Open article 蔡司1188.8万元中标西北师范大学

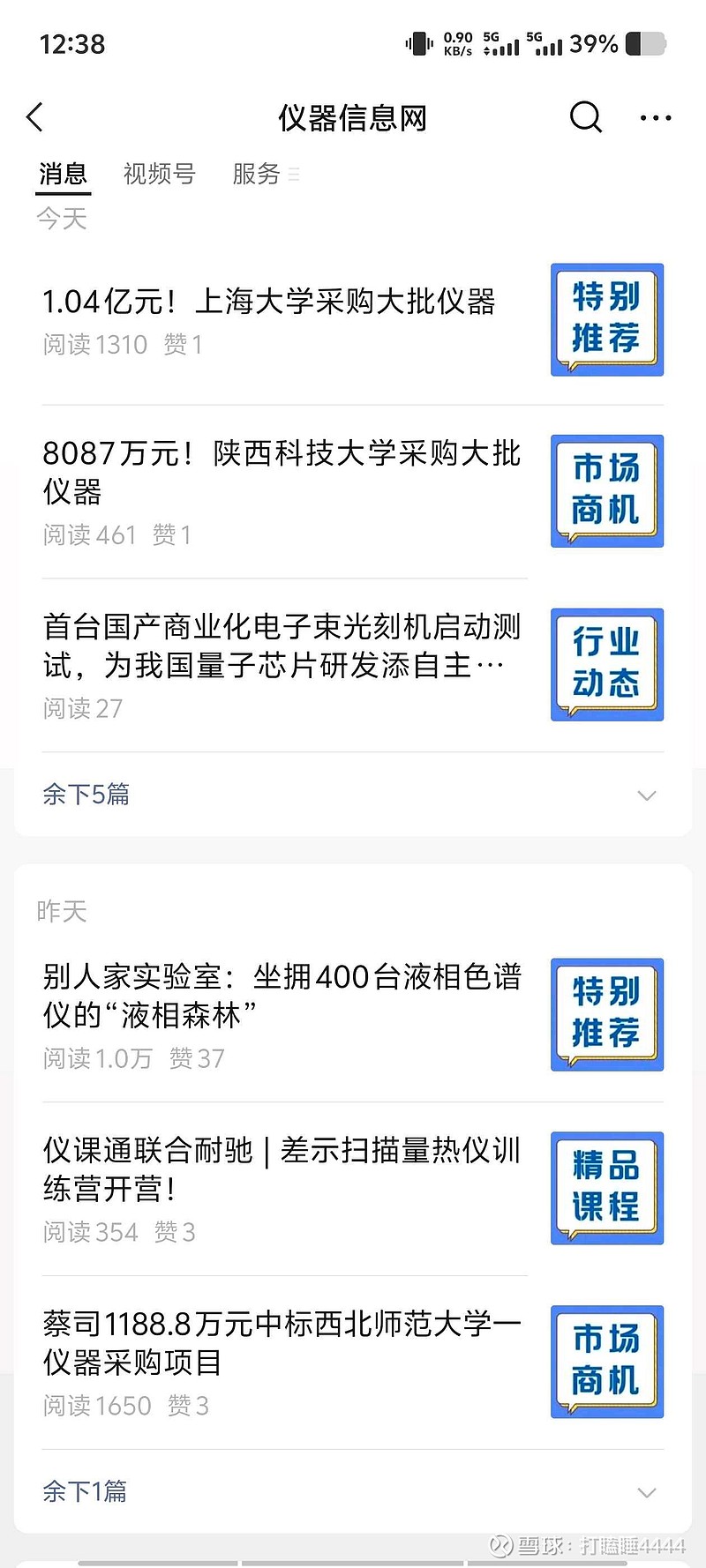click(353, 1362)
